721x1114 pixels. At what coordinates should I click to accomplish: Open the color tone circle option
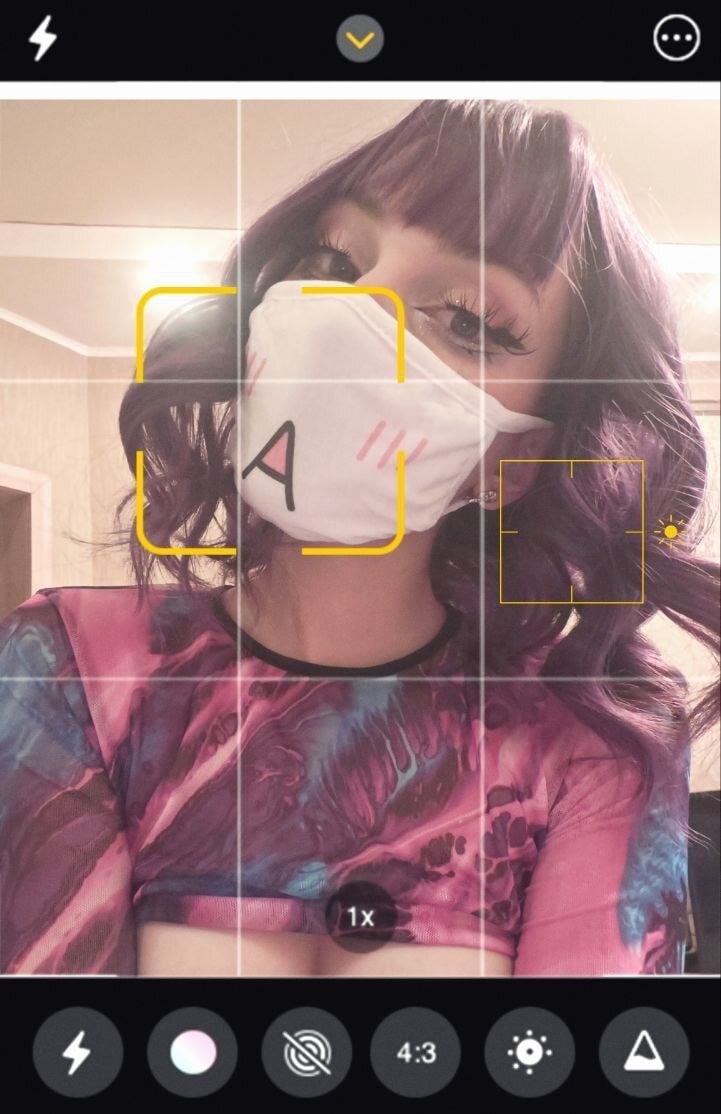[192, 1053]
